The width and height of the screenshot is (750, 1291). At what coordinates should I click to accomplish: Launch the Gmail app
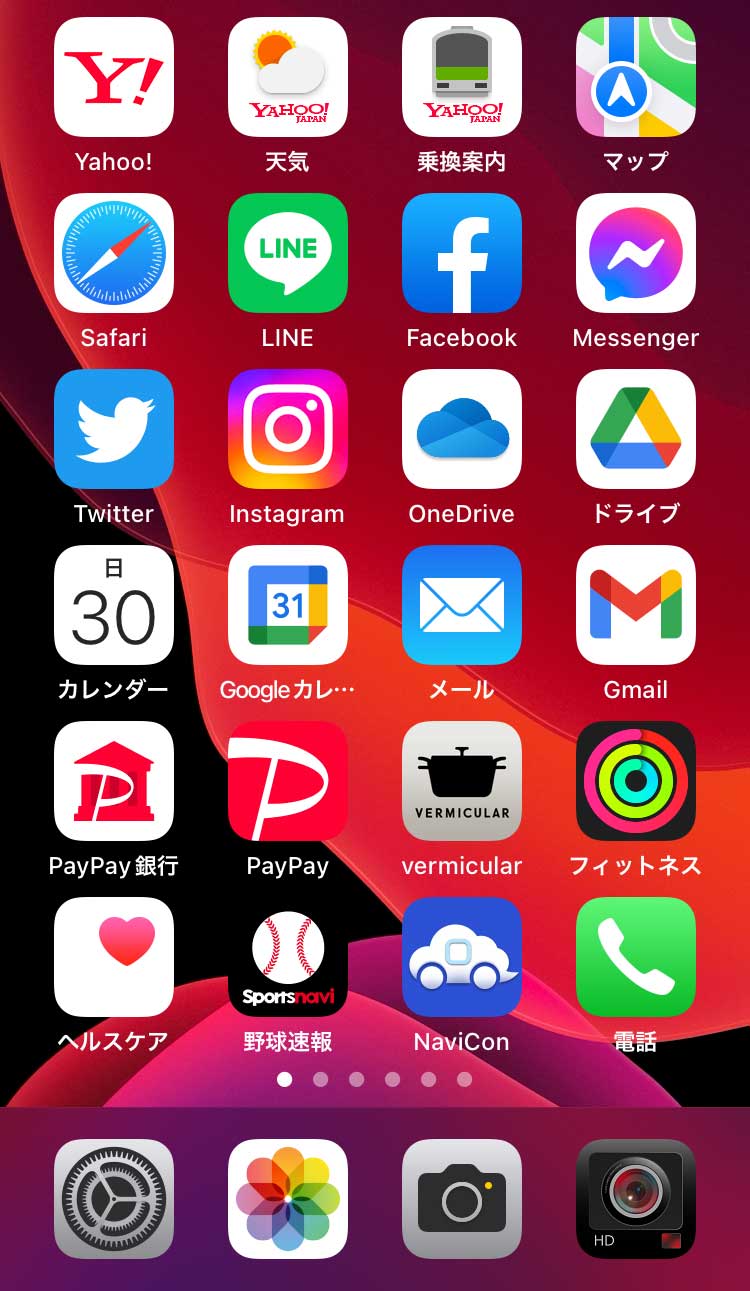636,605
